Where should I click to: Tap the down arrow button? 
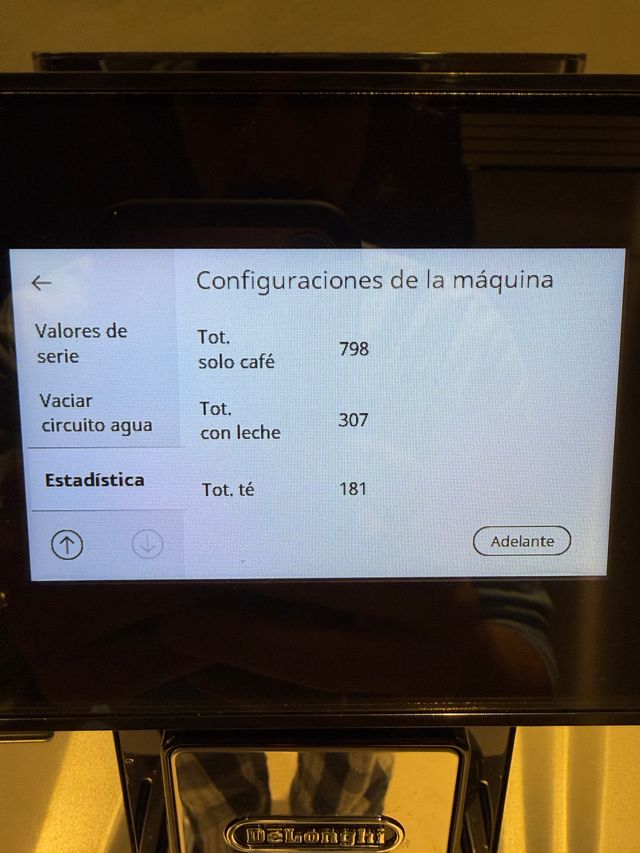click(x=148, y=544)
